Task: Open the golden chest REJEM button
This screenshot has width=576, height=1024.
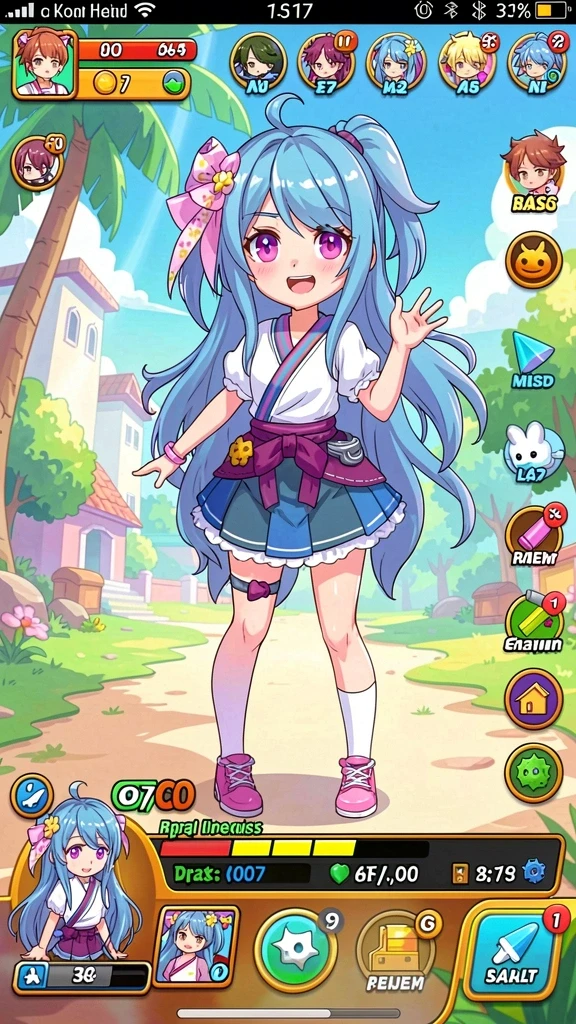Action: tap(396, 954)
